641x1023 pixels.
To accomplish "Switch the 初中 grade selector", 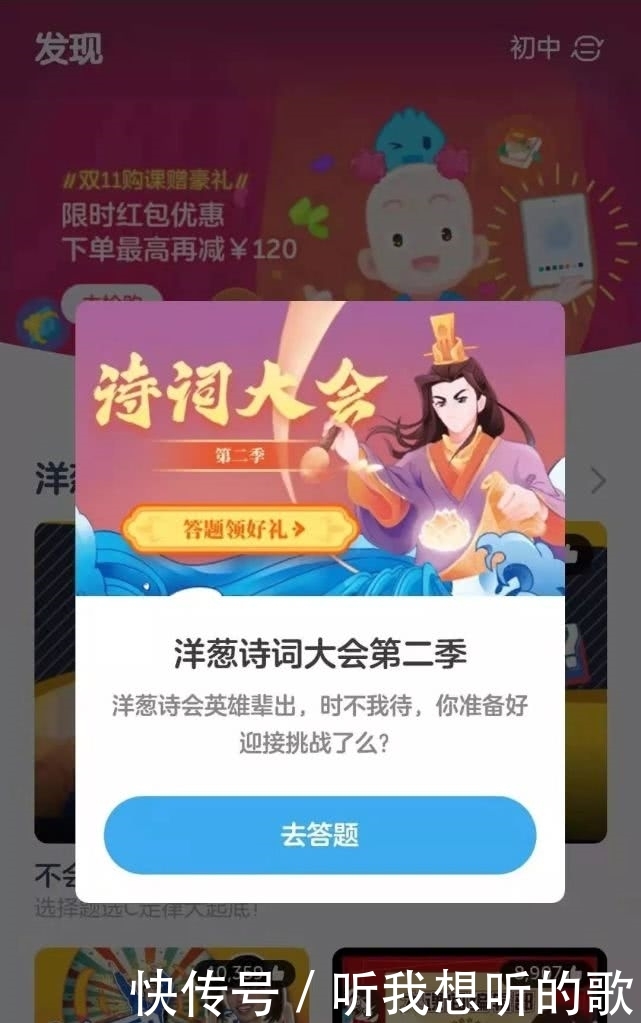I will [x=555, y=48].
